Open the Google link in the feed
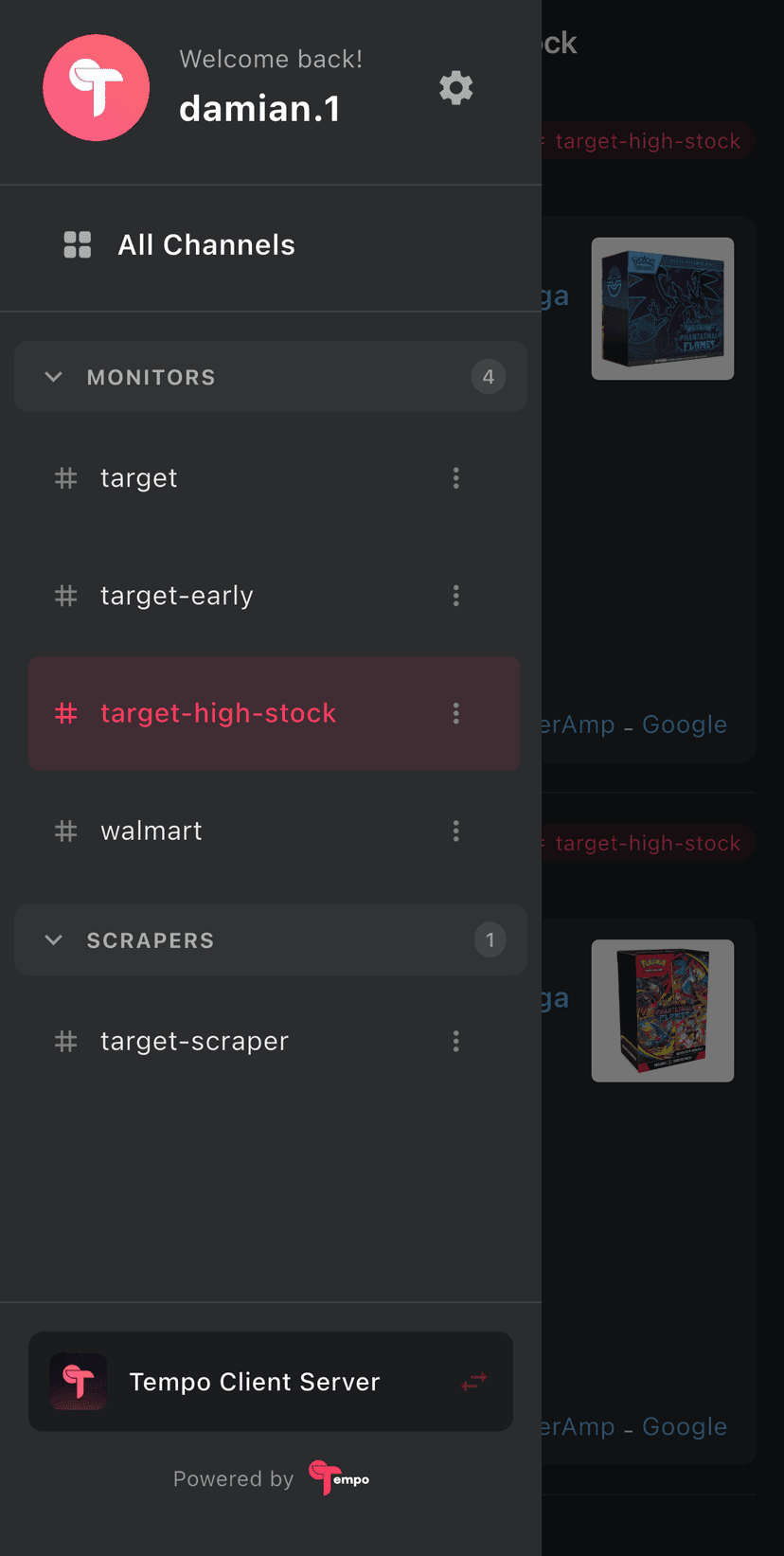This screenshot has height=1556, width=784. (x=684, y=724)
